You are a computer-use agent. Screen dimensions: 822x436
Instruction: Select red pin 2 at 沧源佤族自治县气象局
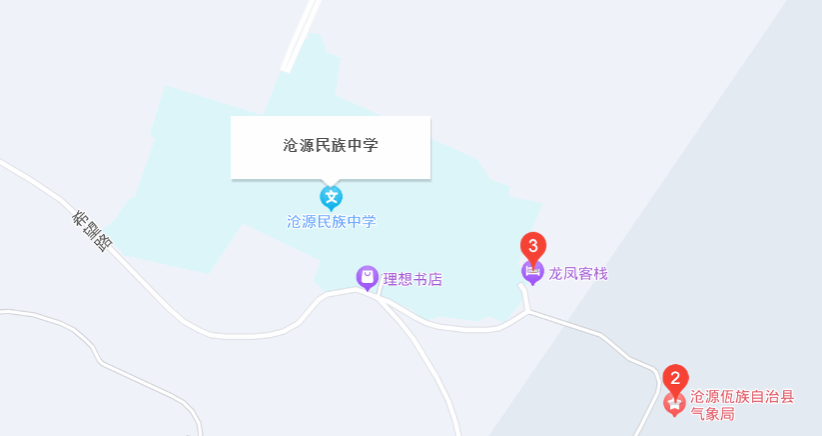coord(675,379)
